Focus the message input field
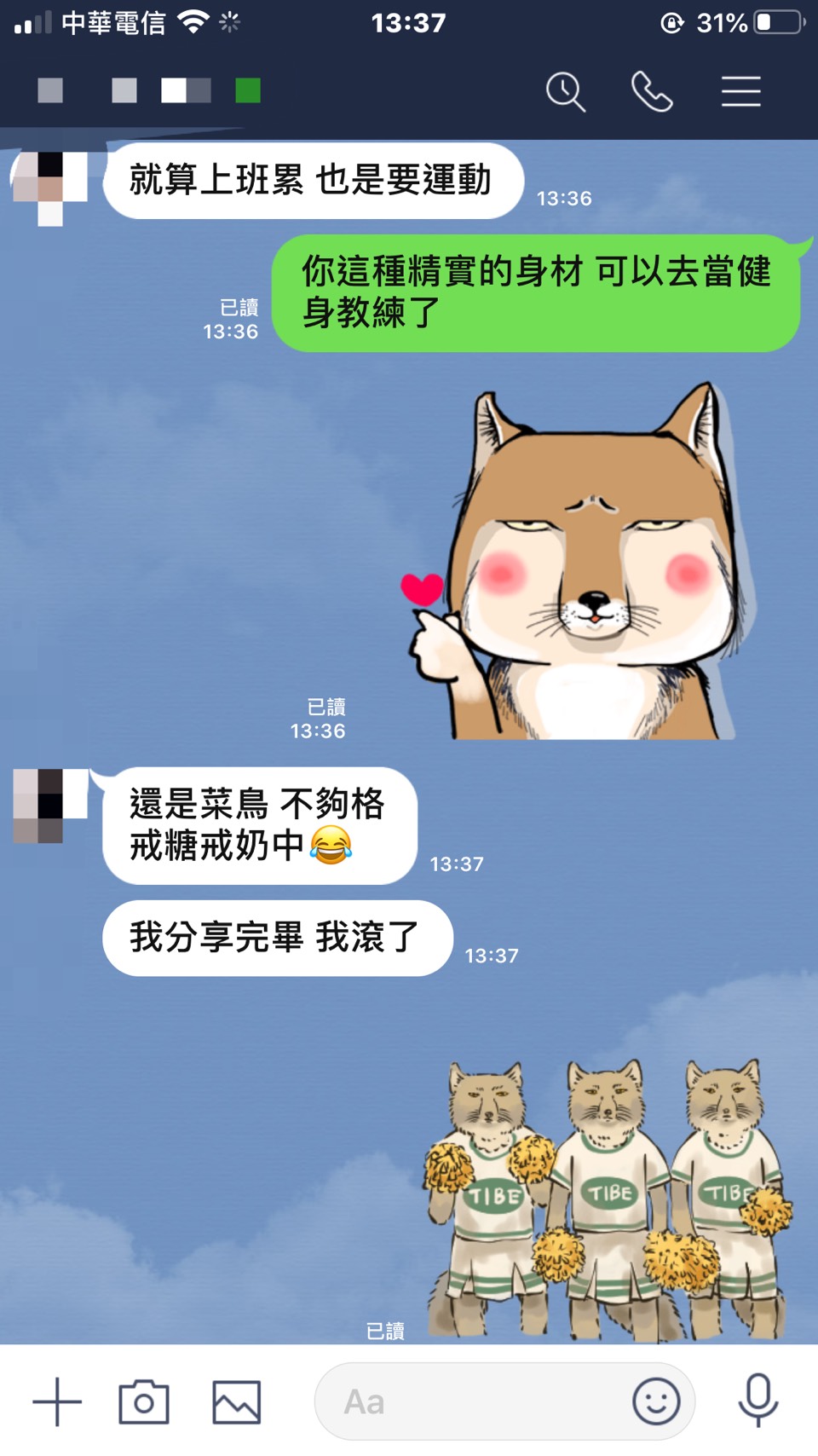The width and height of the screenshot is (818, 1456). (x=469, y=1401)
